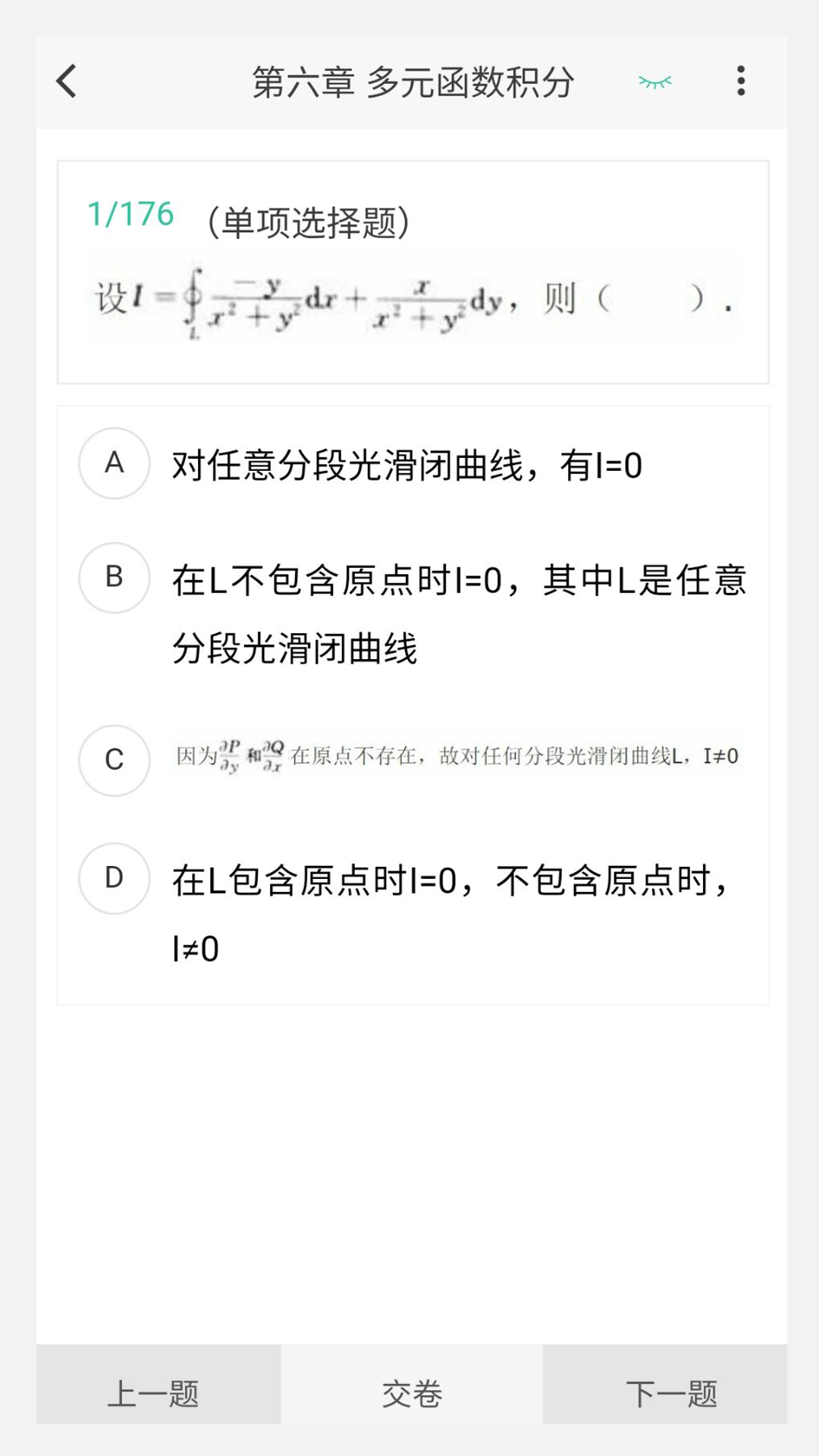The image size is (819, 1456).
Task: Tap the question progress counter 1/176
Action: pos(130,215)
